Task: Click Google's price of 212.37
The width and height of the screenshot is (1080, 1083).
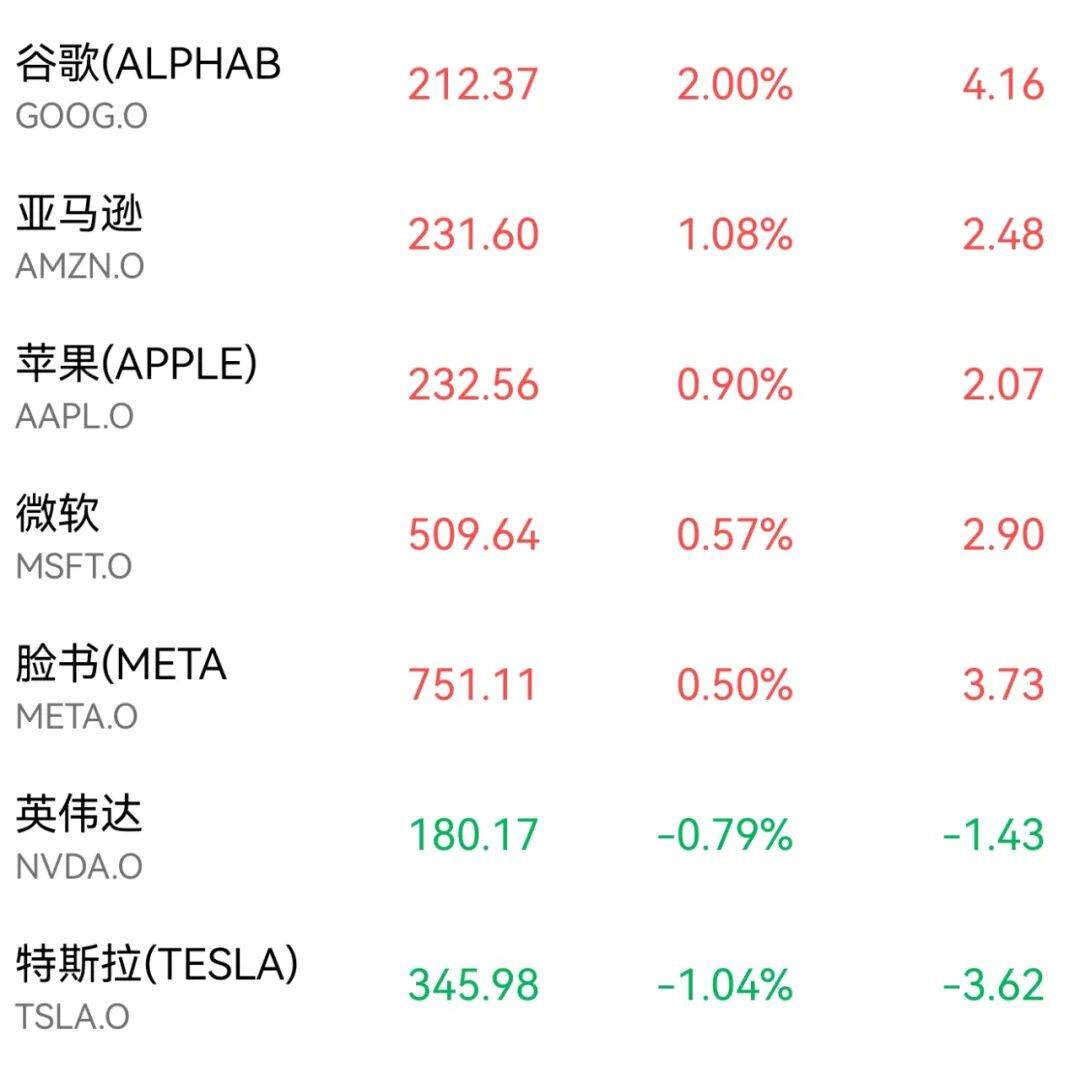Action: coord(472,85)
